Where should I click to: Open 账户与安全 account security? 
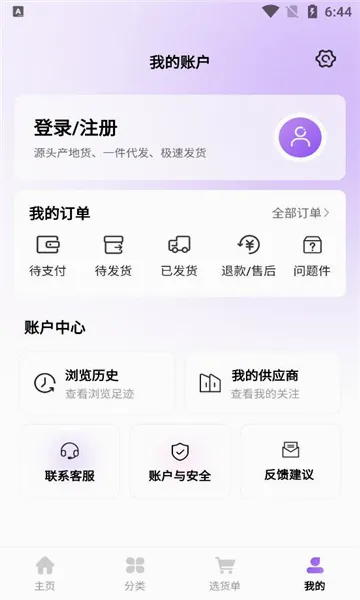click(x=180, y=461)
